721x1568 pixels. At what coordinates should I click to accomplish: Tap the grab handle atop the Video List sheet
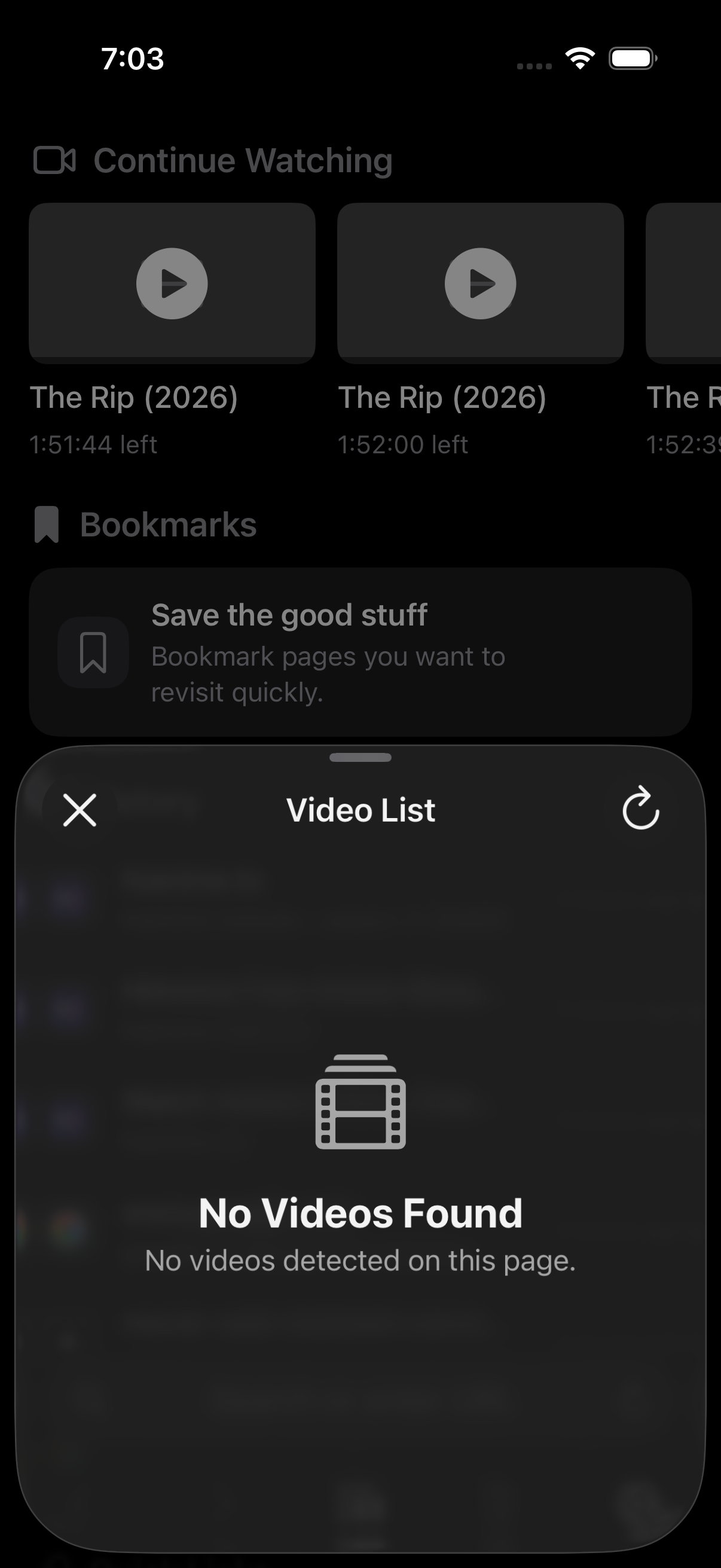[360, 758]
